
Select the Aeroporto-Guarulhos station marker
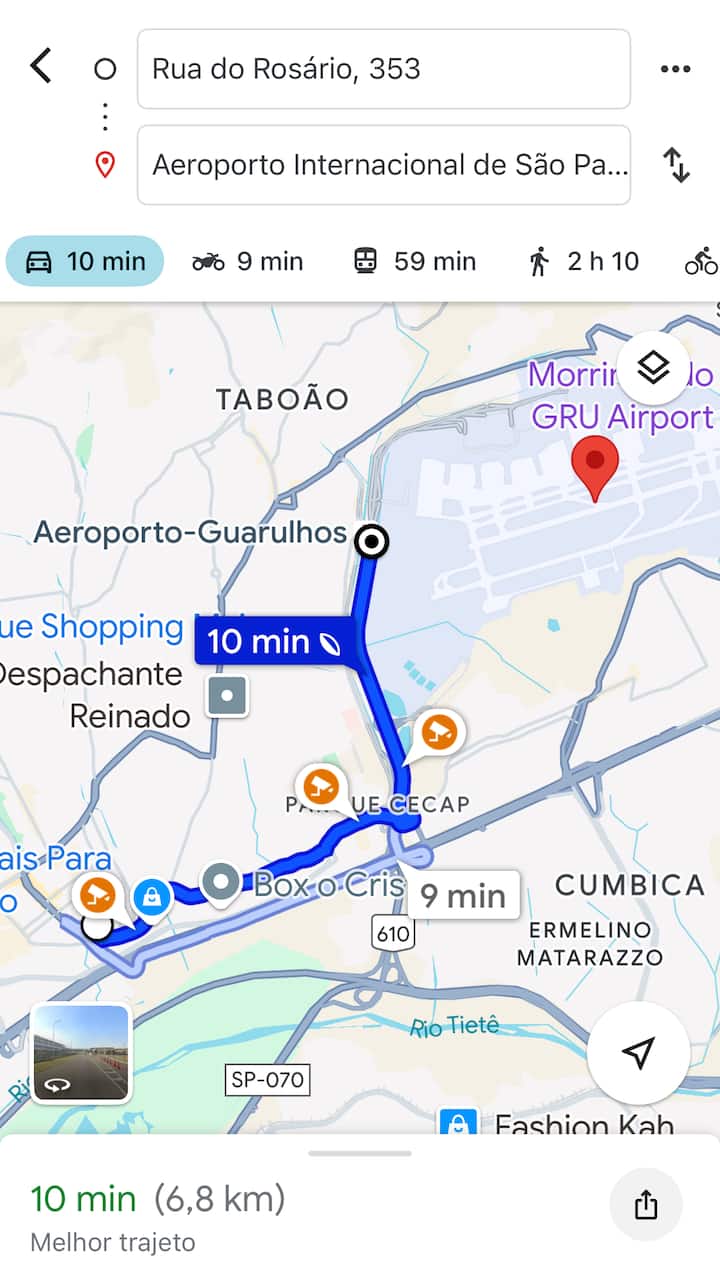pyautogui.click(x=373, y=541)
